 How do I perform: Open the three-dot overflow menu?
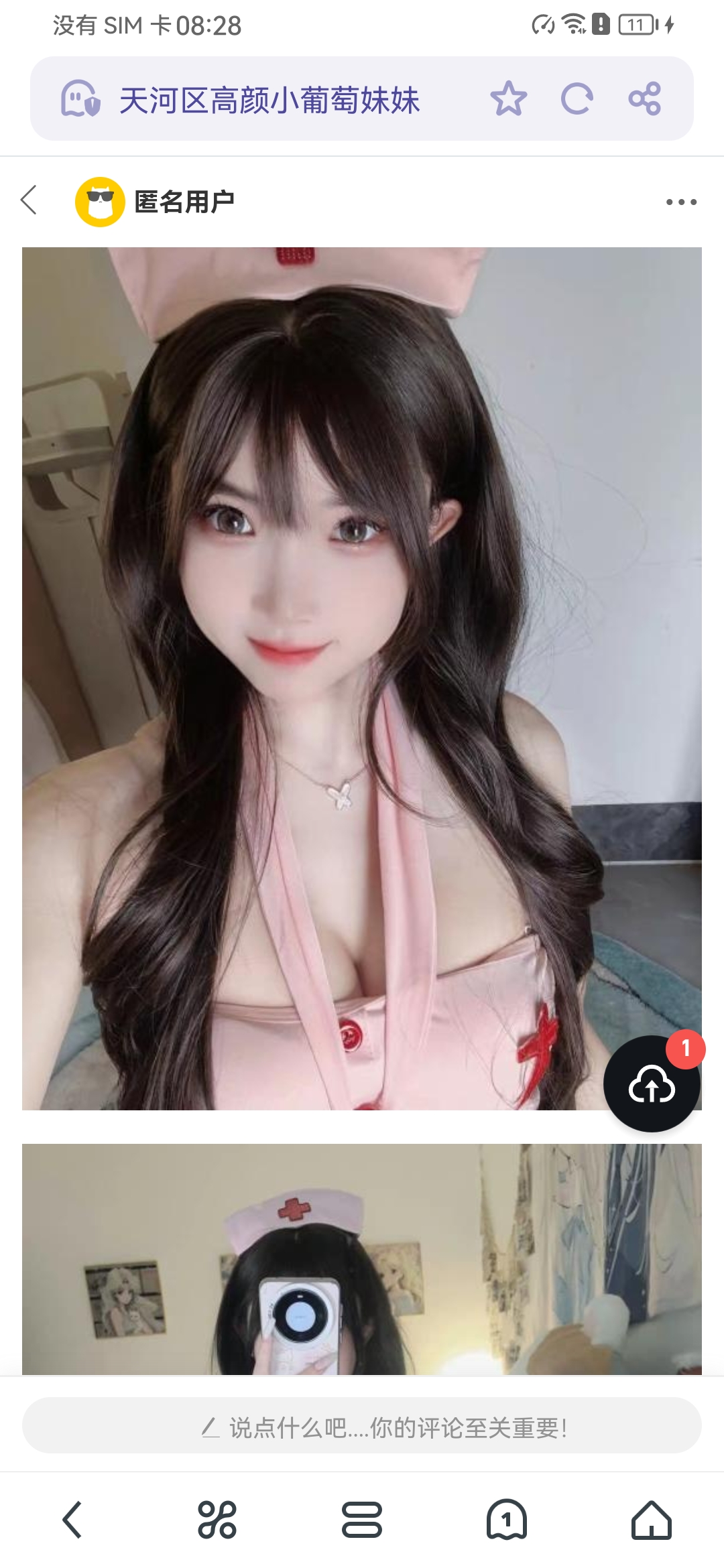tap(682, 202)
